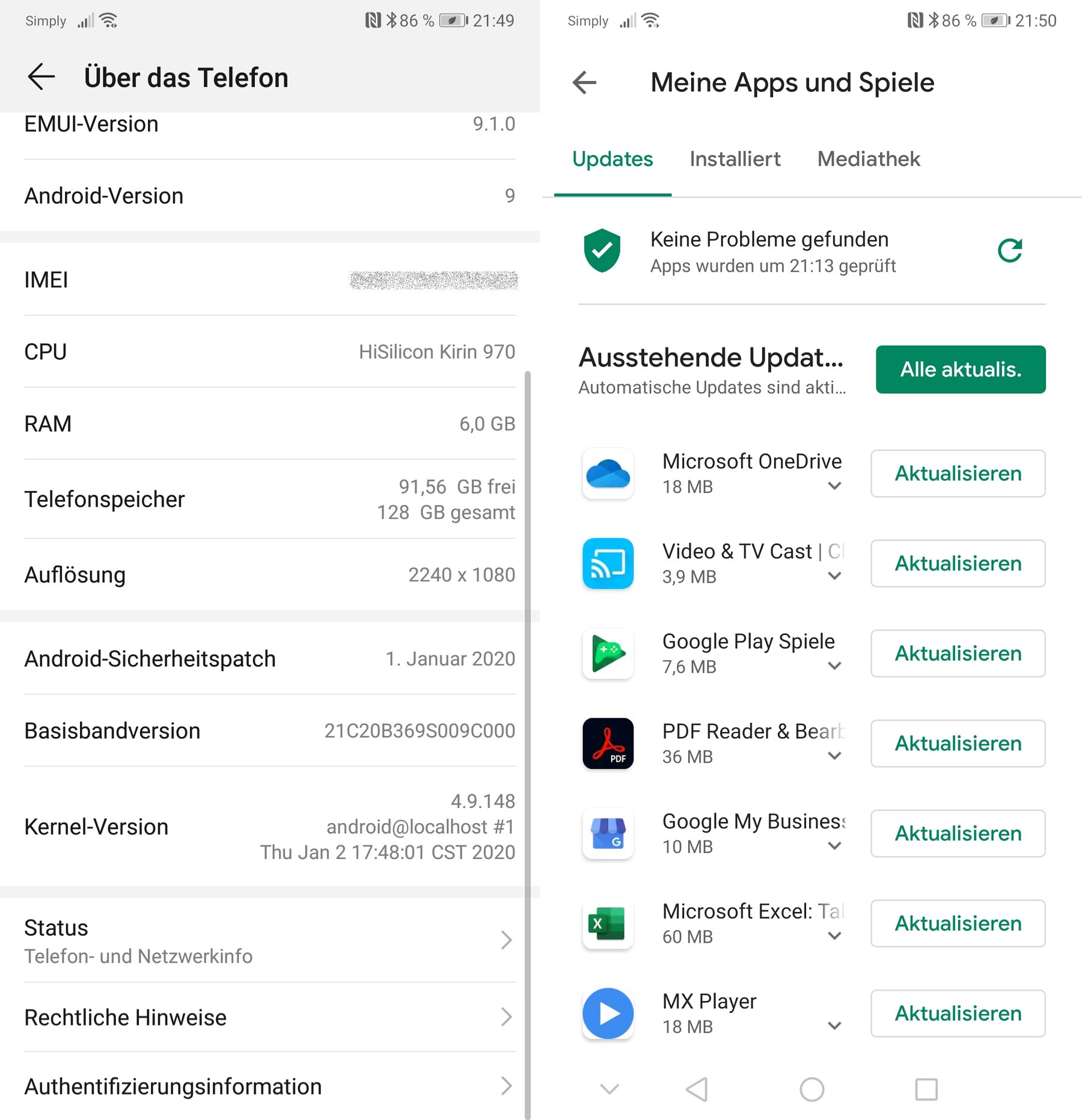
Task: Switch to the Mediathek tab
Action: point(868,159)
